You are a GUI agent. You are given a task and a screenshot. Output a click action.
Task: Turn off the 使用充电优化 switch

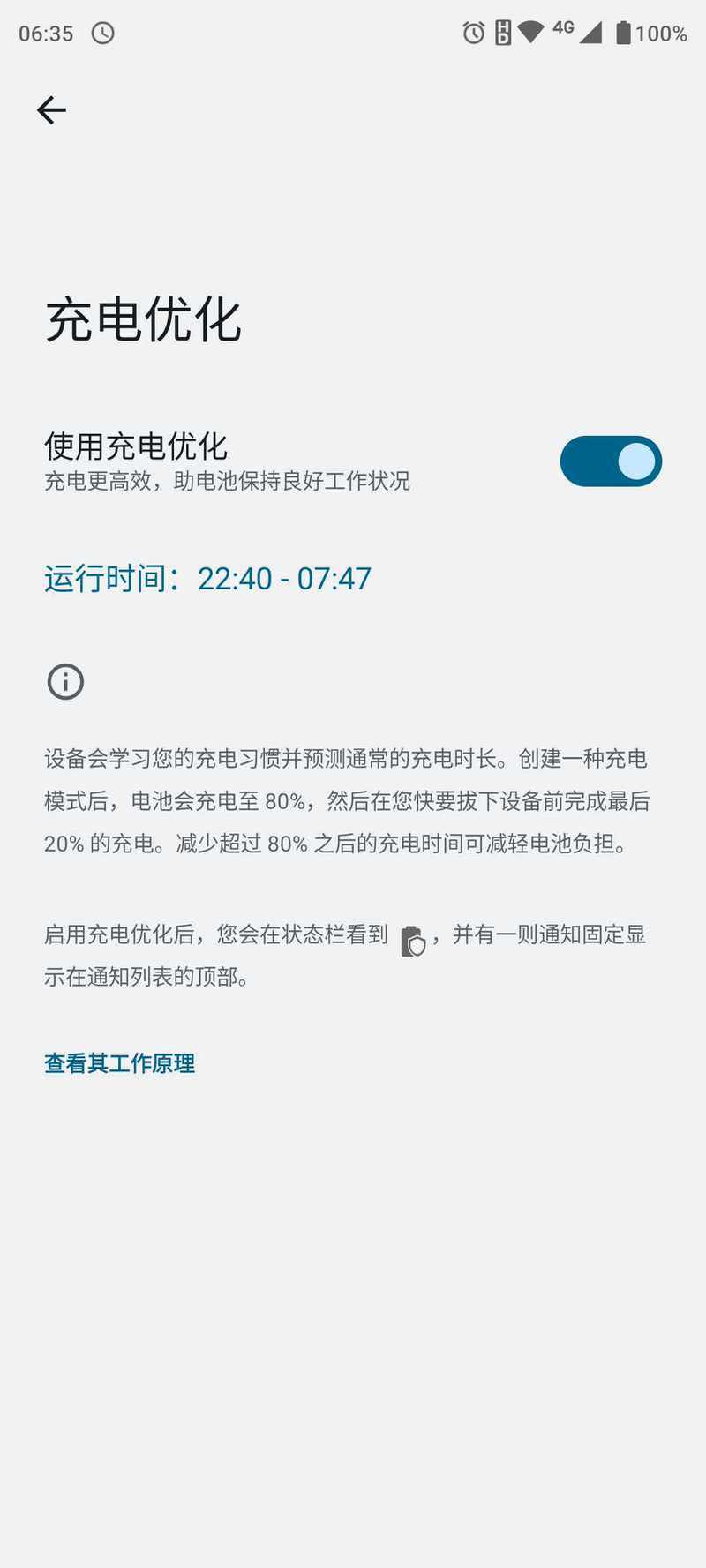click(x=611, y=461)
